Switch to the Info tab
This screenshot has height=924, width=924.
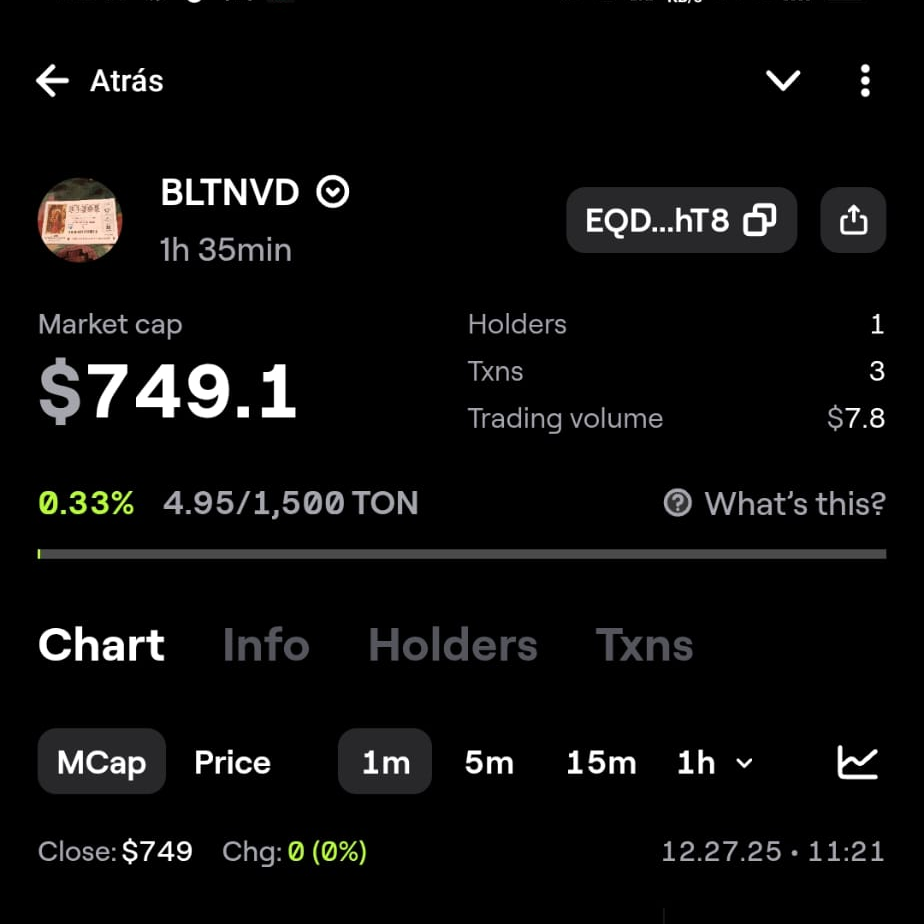266,645
